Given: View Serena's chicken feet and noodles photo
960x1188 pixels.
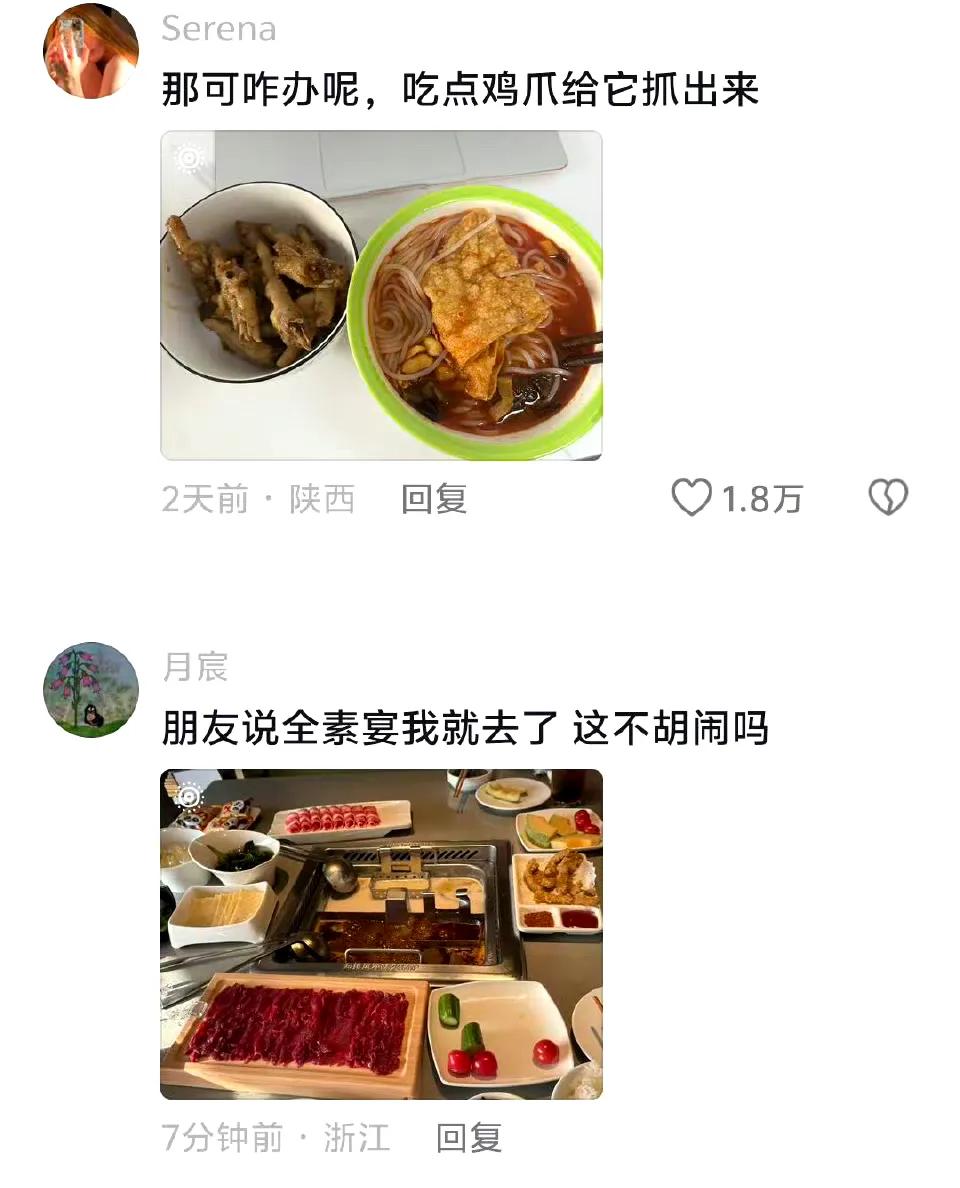Looking at the screenshot, I should [381, 296].
